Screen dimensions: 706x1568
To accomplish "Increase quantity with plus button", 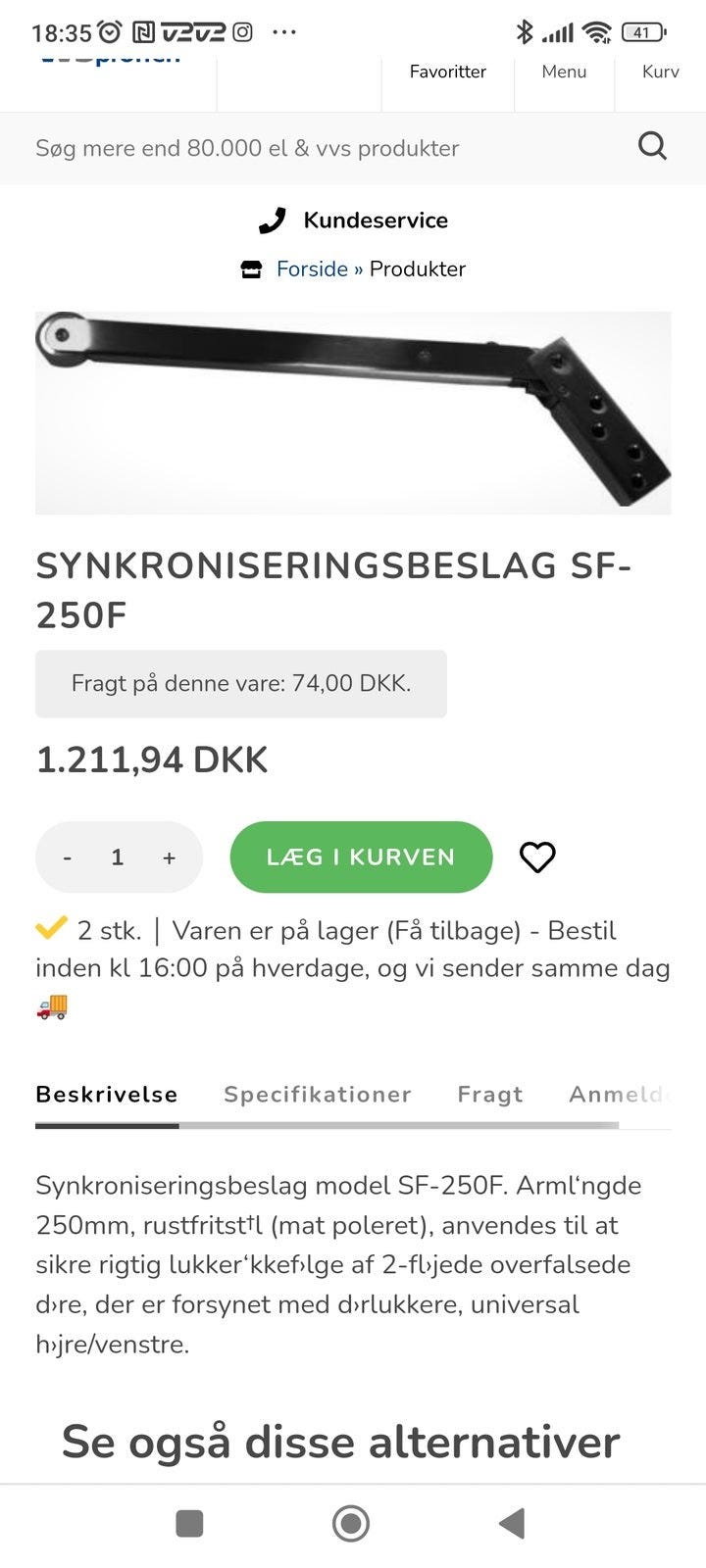I will tap(169, 857).
